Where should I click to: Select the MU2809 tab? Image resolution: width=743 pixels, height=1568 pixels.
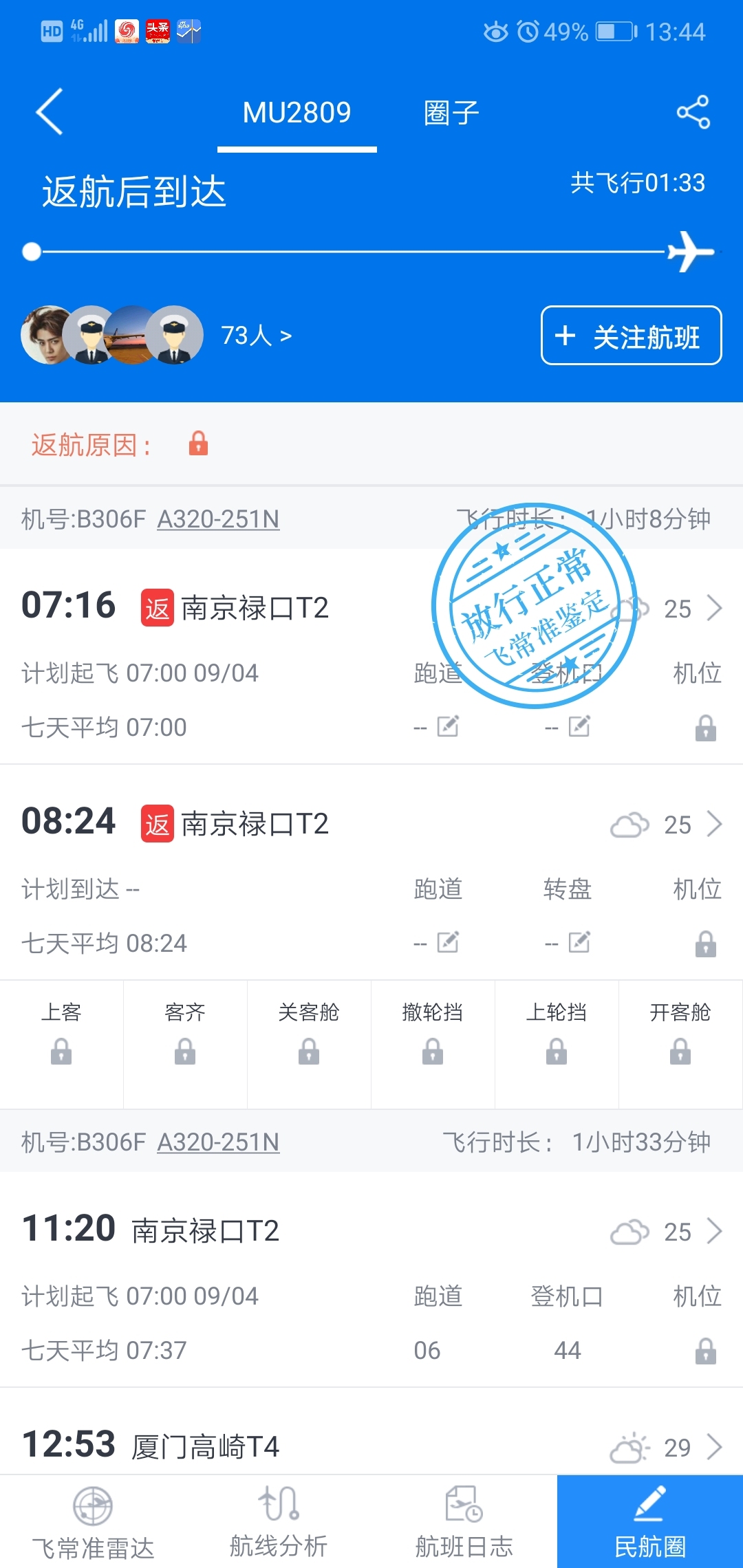pyautogui.click(x=297, y=113)
